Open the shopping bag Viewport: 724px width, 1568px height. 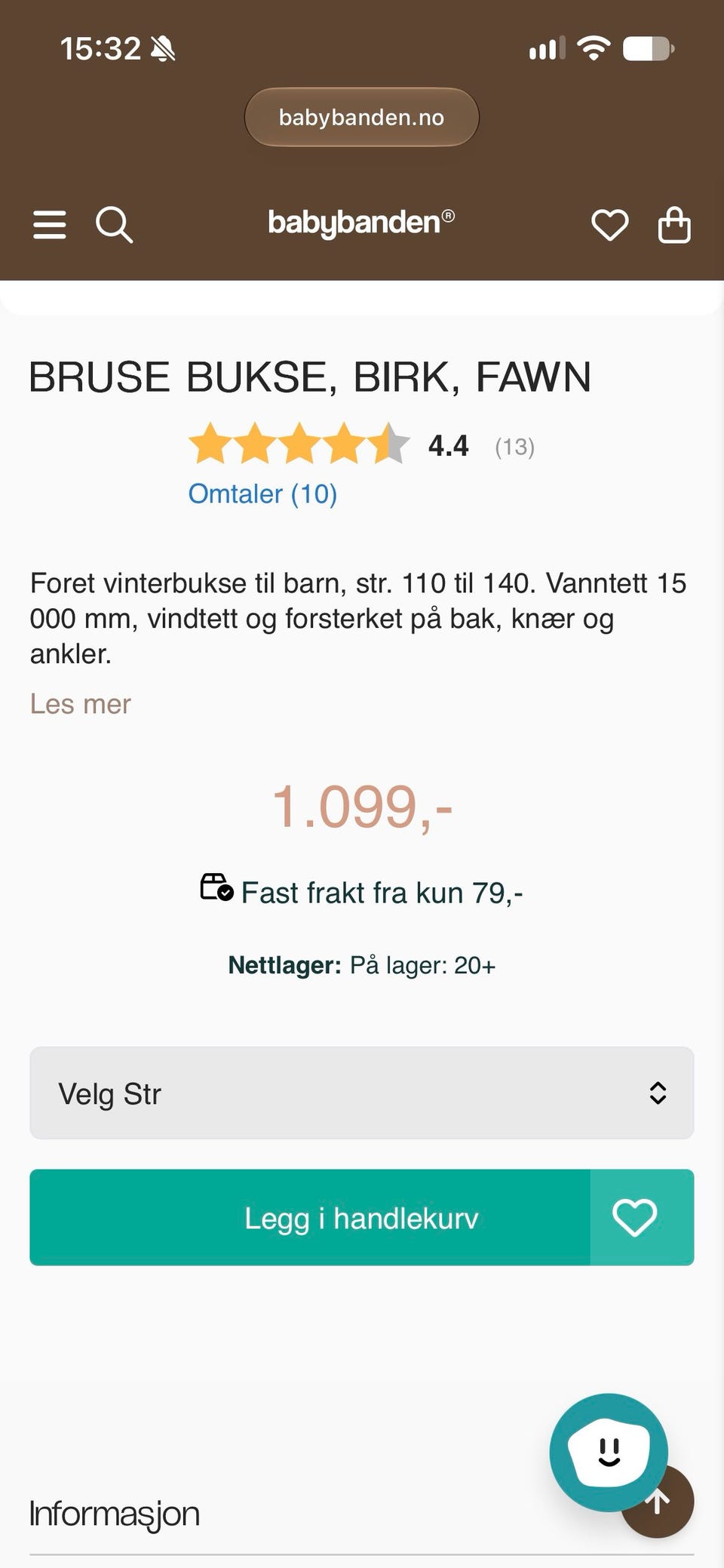[x=674, y=225]
